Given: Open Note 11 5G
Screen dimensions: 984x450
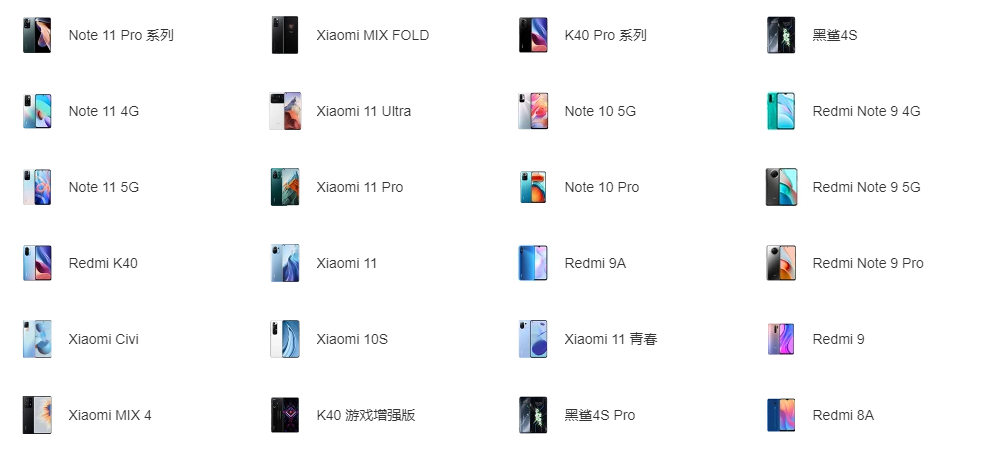Looking at the screenshot, I should coord(103,187).
